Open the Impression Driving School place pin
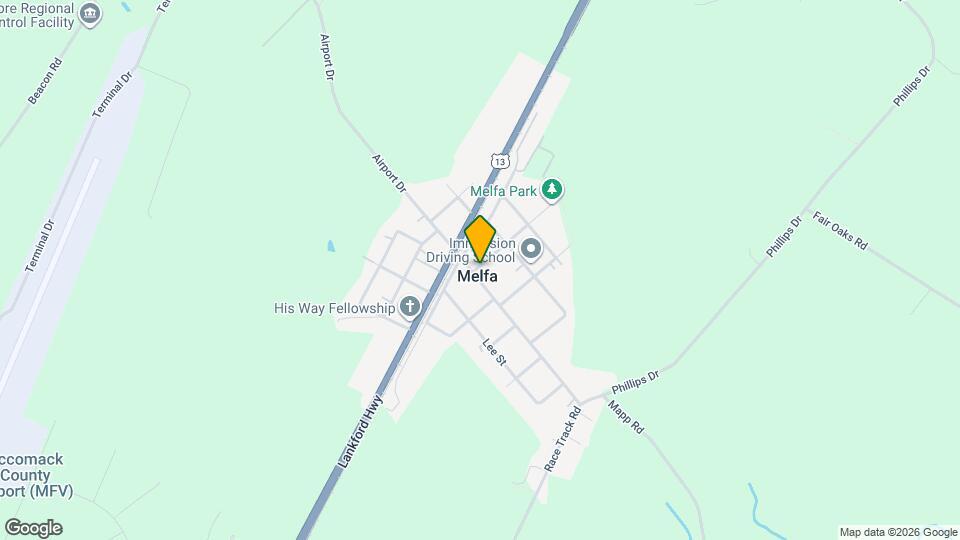Image resolution: width=960 pixels, height=540 pixels. 530,248
